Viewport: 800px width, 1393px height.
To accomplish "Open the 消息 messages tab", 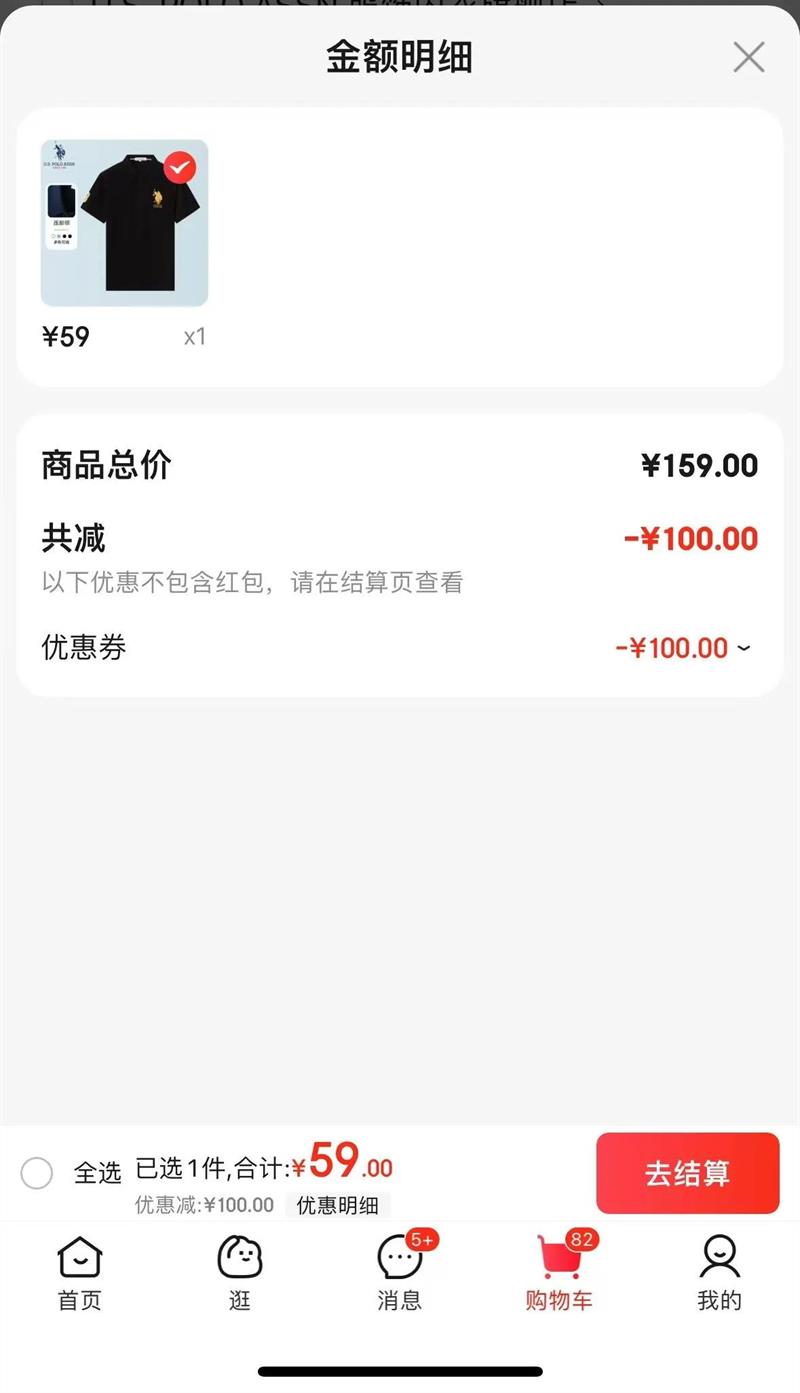I will pyautogui.click(x=400, y=1273).
